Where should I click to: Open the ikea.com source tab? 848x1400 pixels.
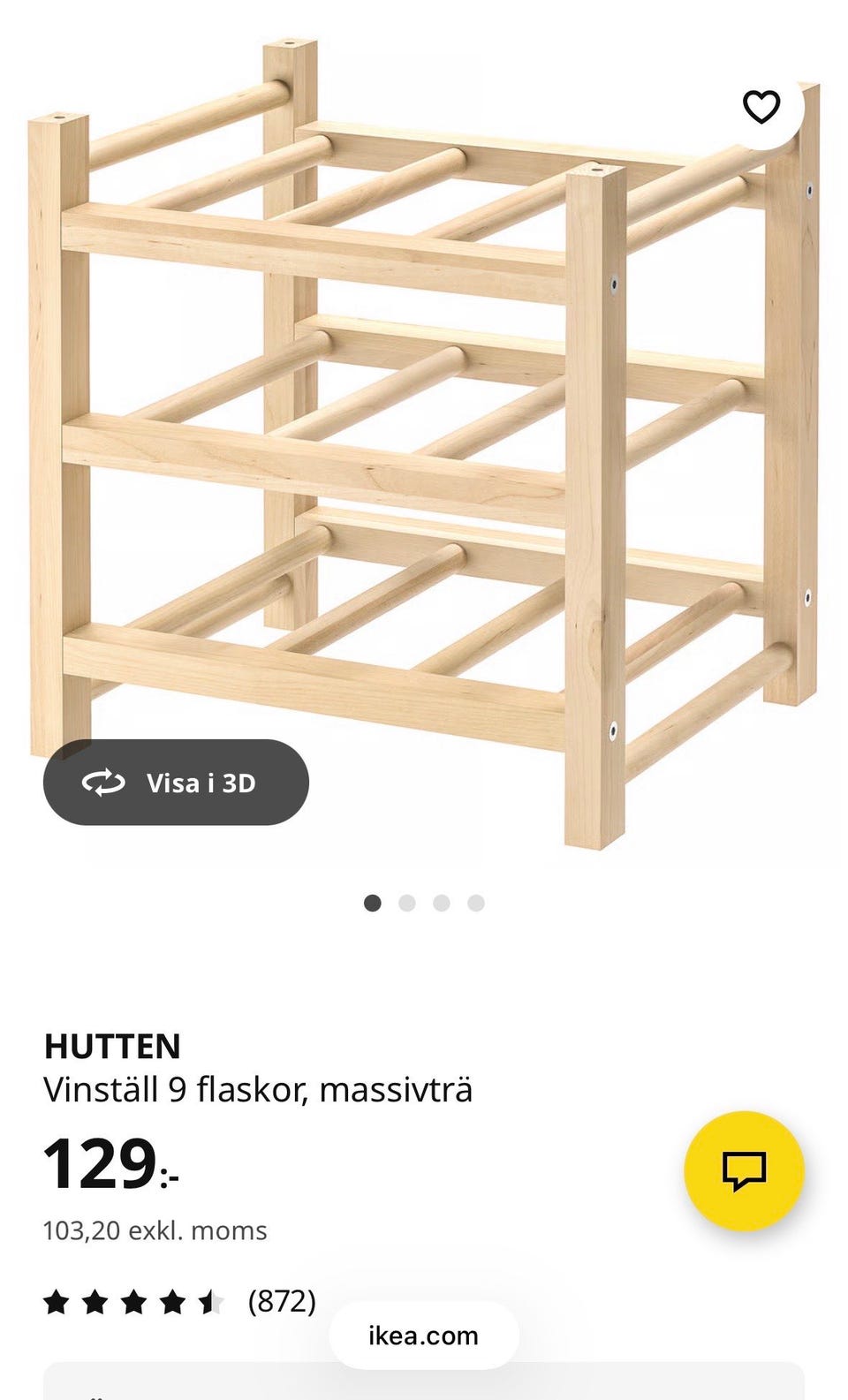point(424,1336)
